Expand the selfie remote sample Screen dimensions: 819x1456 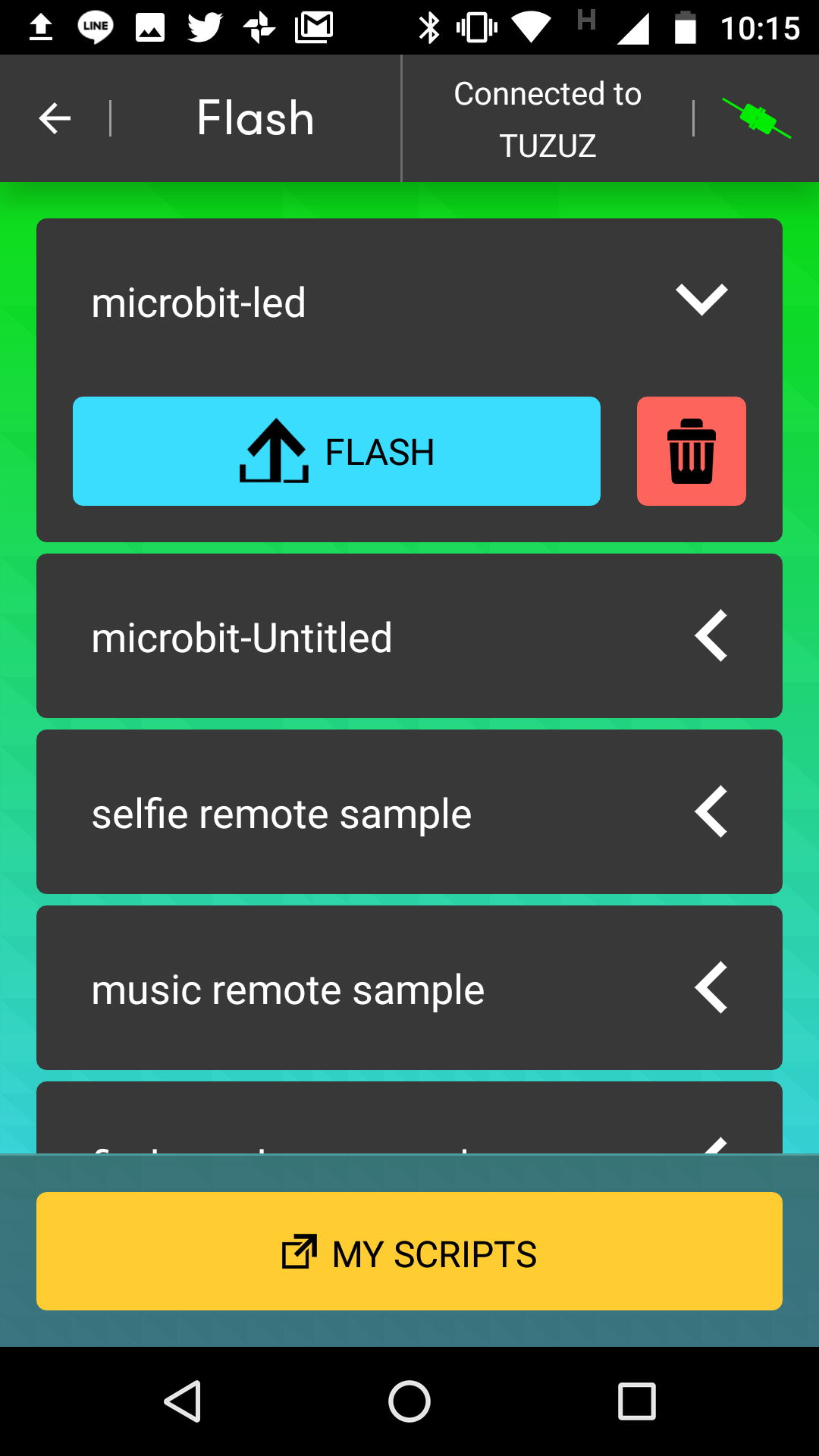[x=711, y=811]
